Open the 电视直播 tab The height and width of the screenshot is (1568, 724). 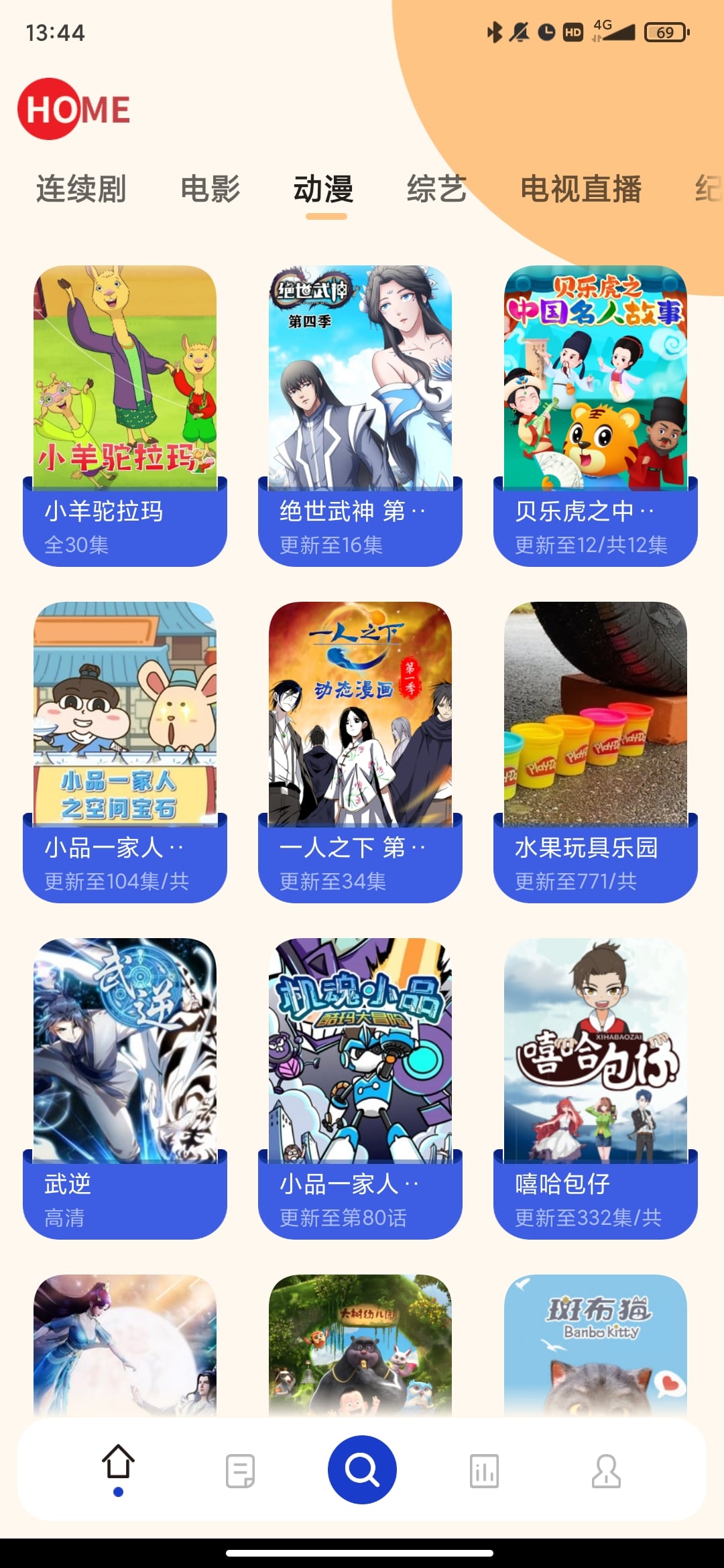(581, 189)
